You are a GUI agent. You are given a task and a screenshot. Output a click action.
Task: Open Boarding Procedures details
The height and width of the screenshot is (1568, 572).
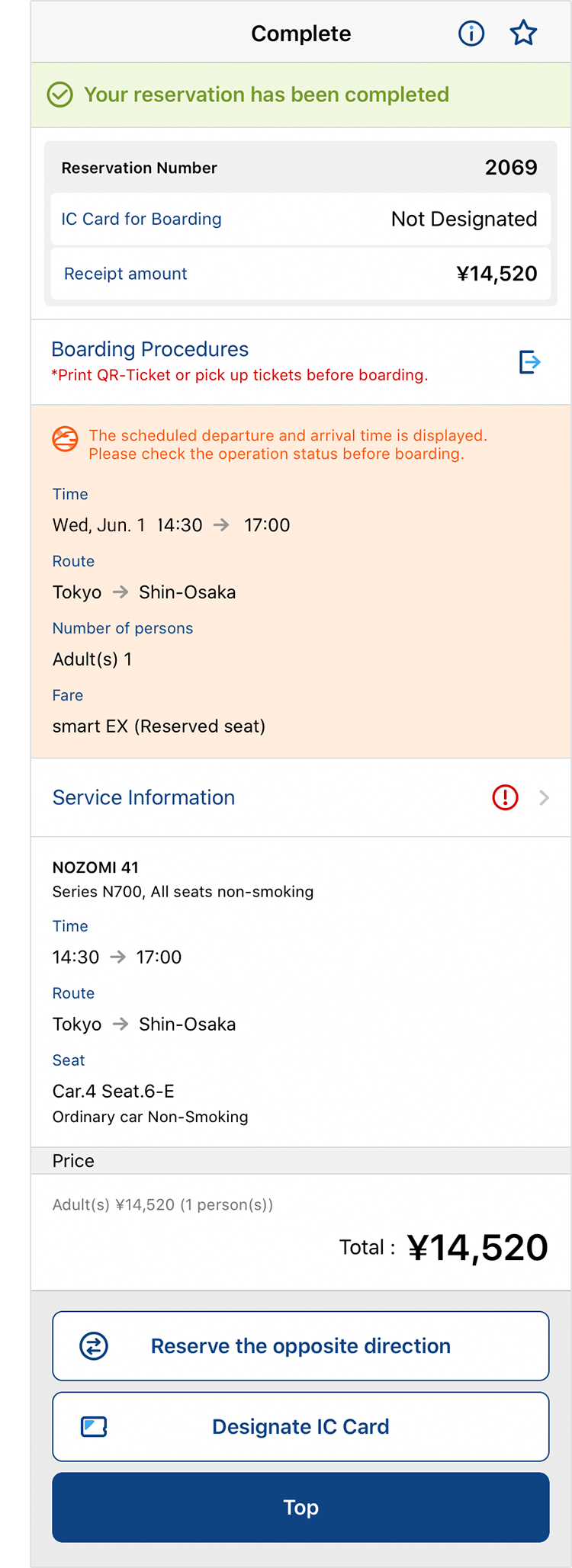pos(529,362)
